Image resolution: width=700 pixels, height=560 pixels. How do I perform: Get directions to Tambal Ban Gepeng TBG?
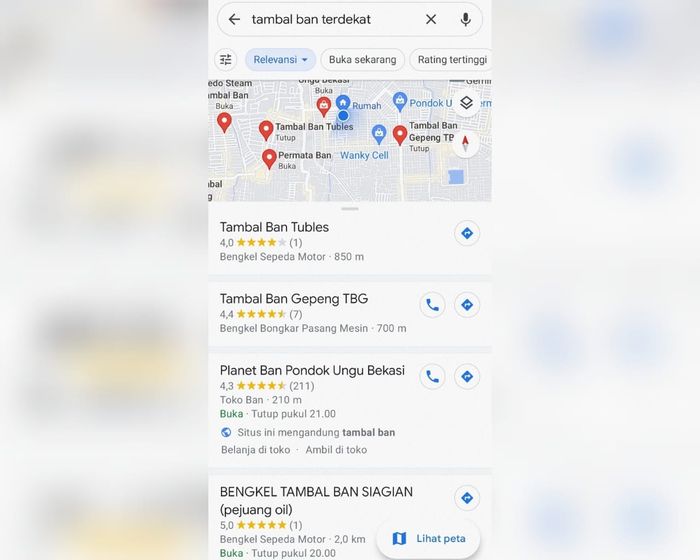(466, 305)
